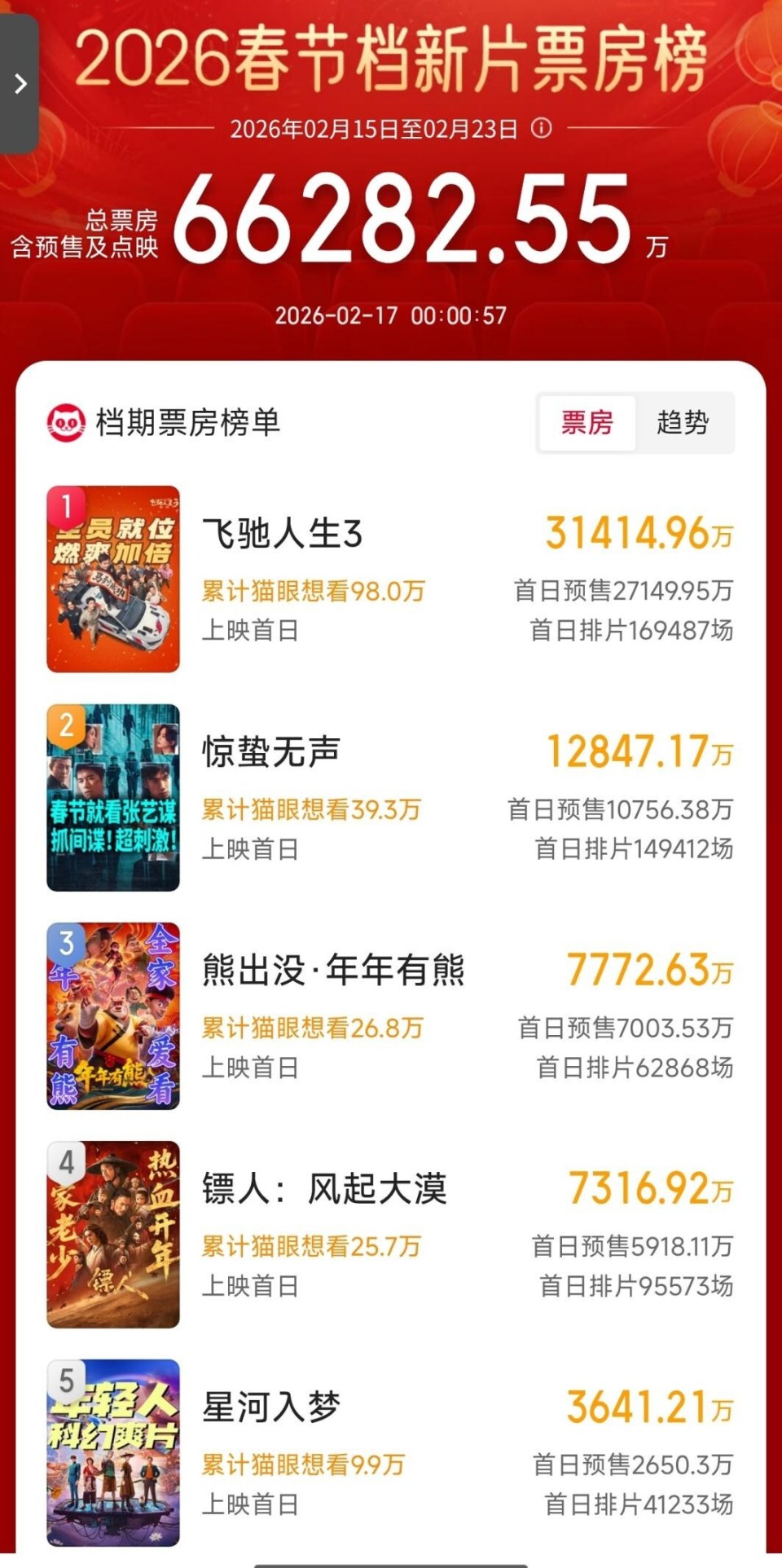Expand the left sidebar arrow panel
The image size is (782, 1568).
[20, 82]
